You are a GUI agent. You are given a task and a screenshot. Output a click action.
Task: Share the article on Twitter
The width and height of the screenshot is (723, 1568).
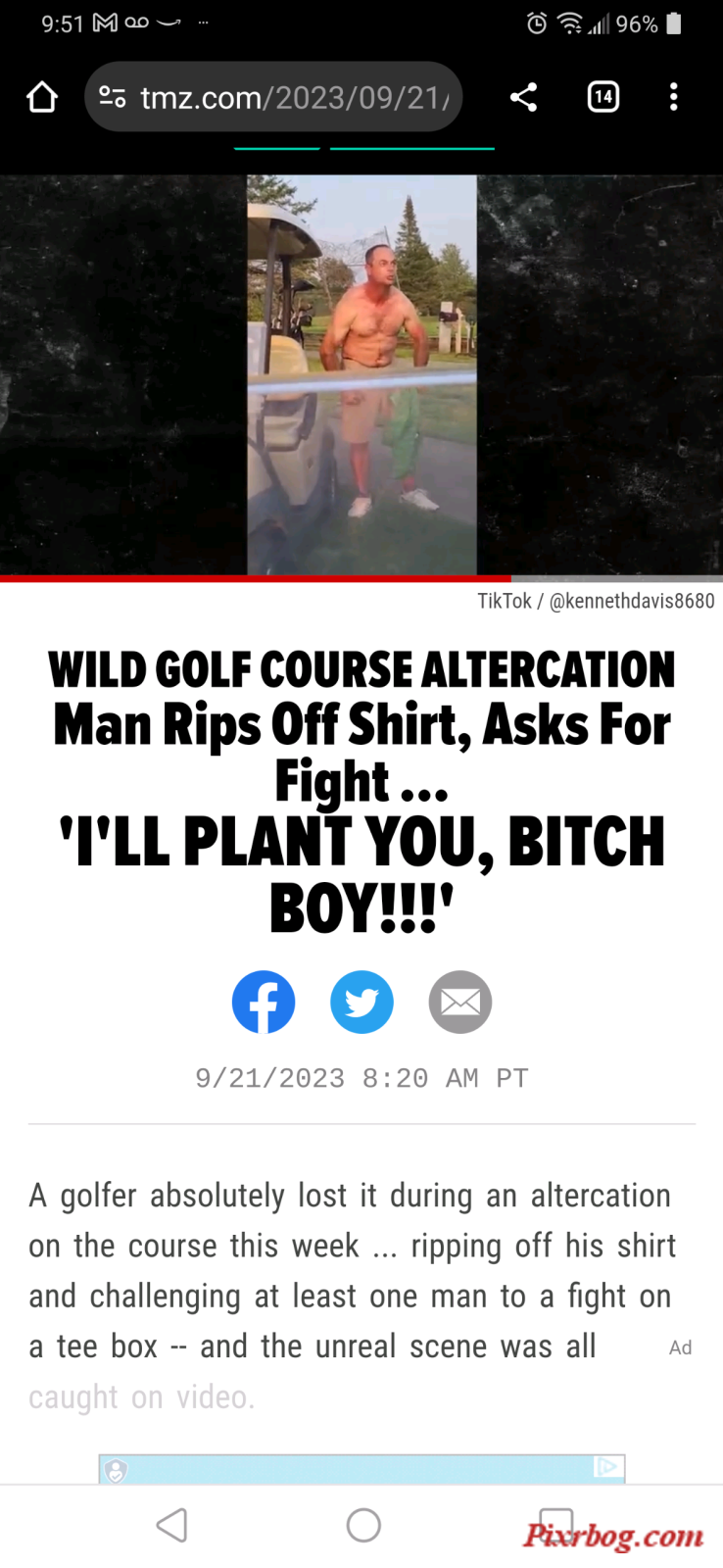pyautogui.click(x=361, y=1002)
